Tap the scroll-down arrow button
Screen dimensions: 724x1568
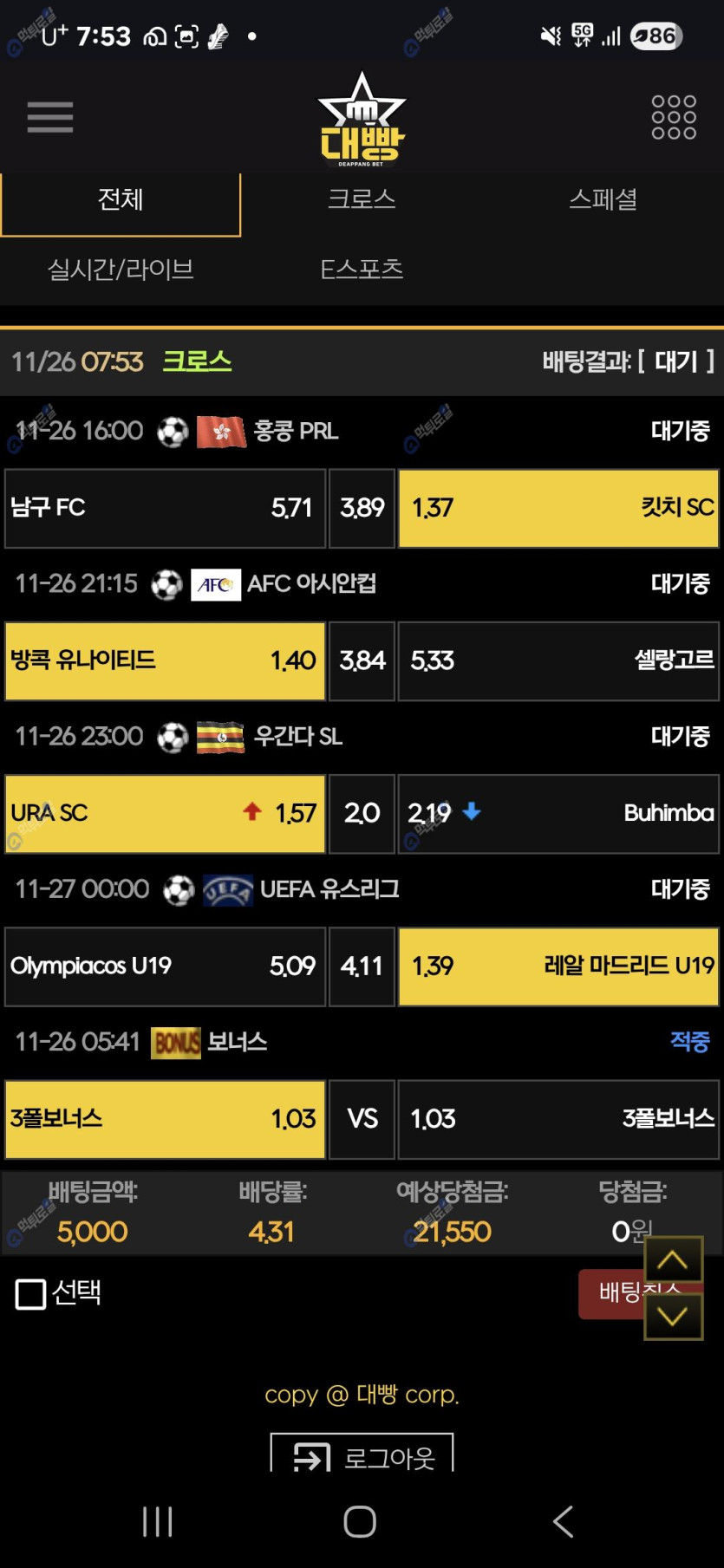[673, 1317]
